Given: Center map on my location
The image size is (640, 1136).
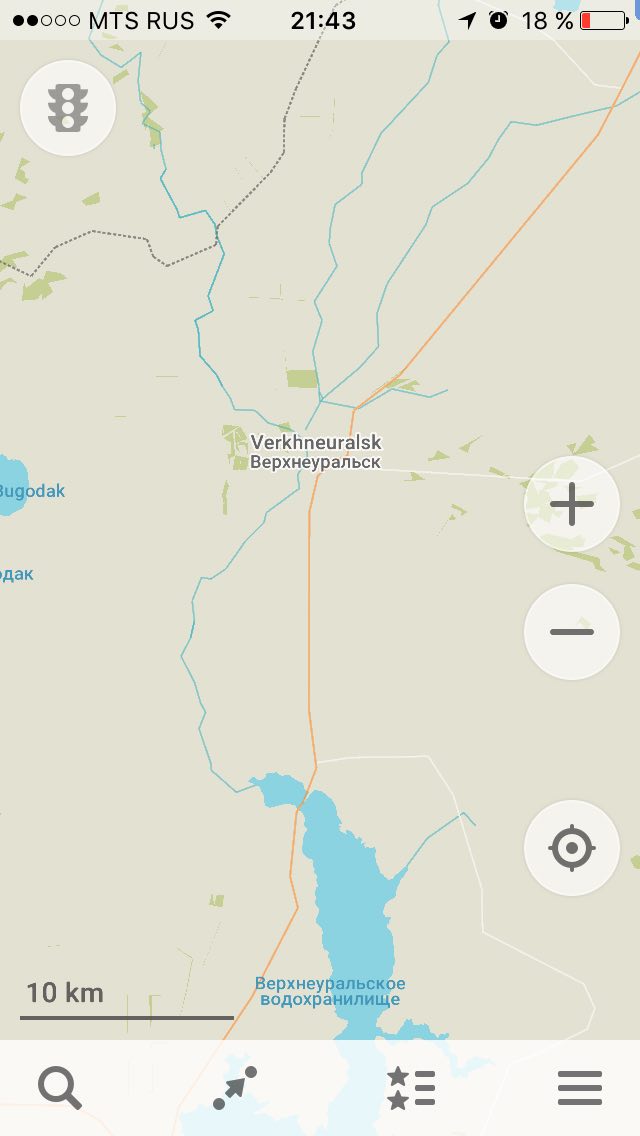Looking at the screenshot, I should pos(572,848).
